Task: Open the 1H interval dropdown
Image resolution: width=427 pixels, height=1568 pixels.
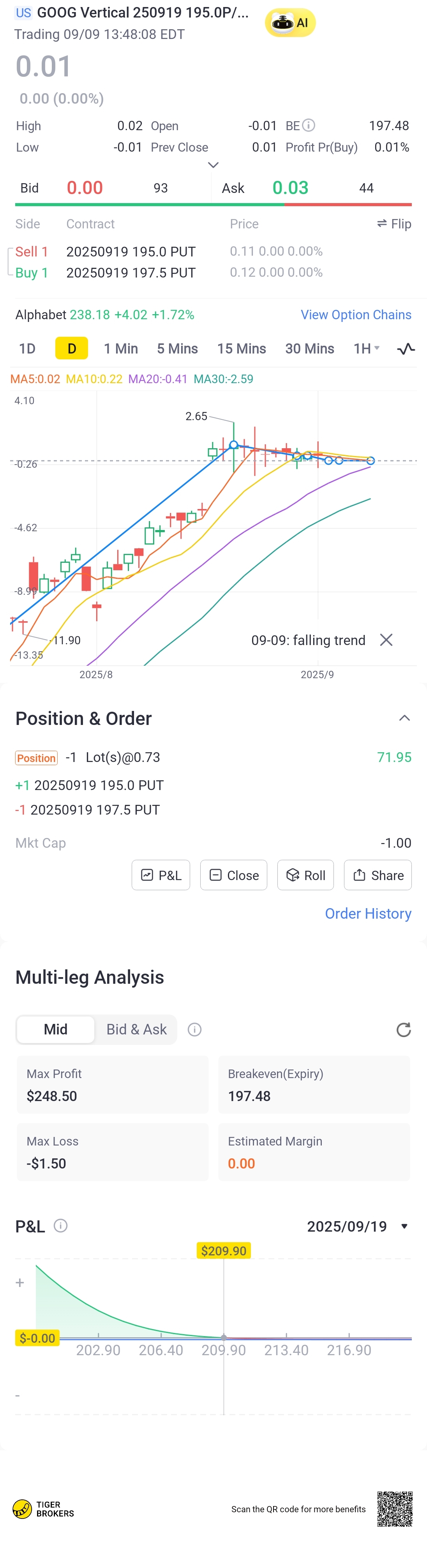Action: coord(366,349)
